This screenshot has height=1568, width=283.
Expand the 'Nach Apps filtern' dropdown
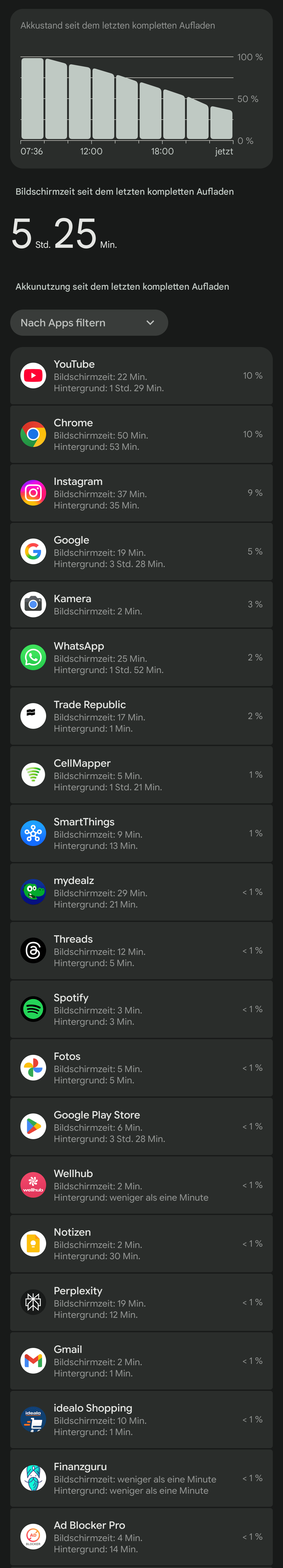89,323
